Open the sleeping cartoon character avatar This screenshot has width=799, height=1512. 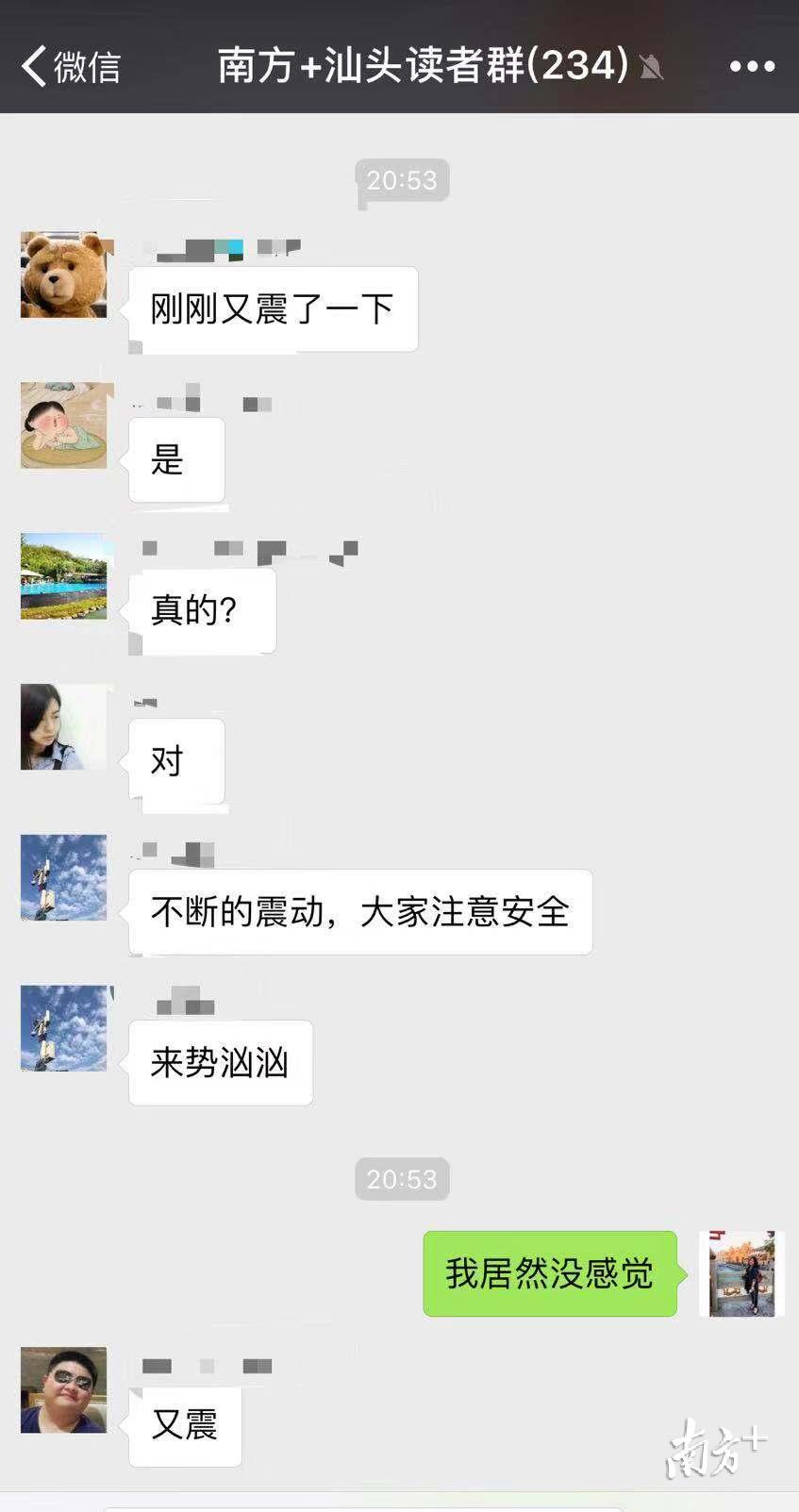tap(63, 425)
